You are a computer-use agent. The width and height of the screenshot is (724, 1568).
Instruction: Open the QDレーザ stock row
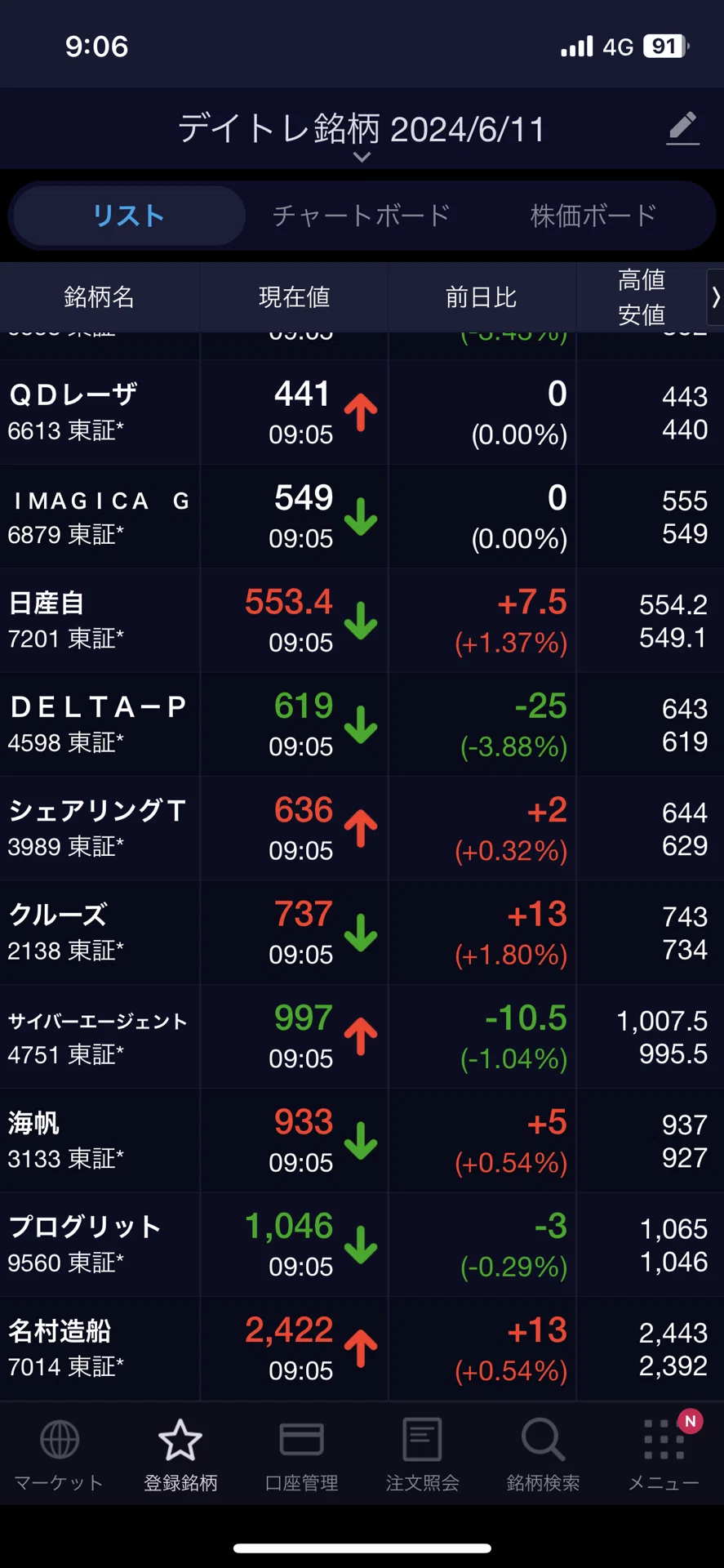pos(362,412)
